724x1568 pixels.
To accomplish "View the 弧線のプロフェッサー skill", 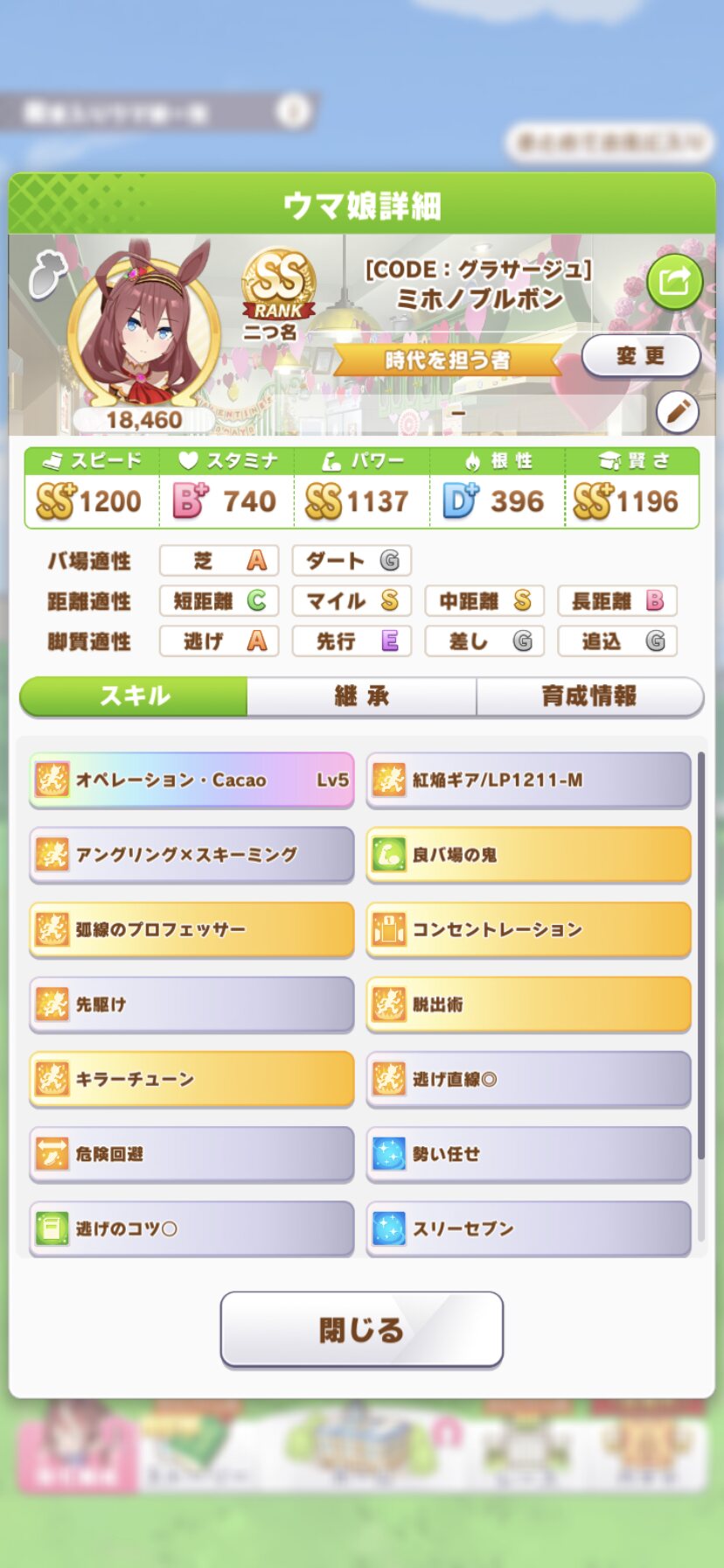I will point(191,929).
